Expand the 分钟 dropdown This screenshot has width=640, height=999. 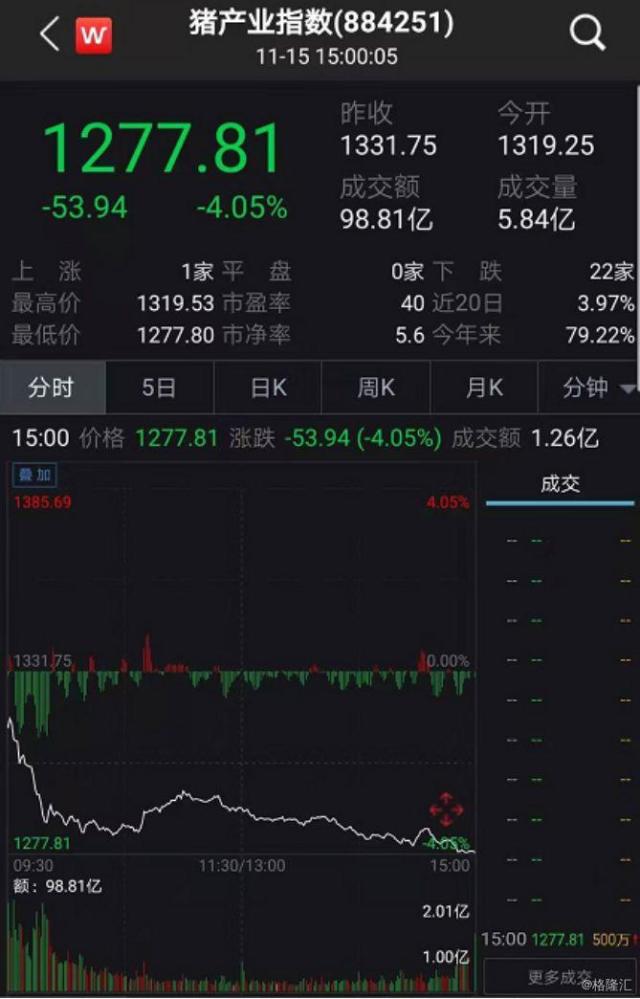tap(598, 388)
